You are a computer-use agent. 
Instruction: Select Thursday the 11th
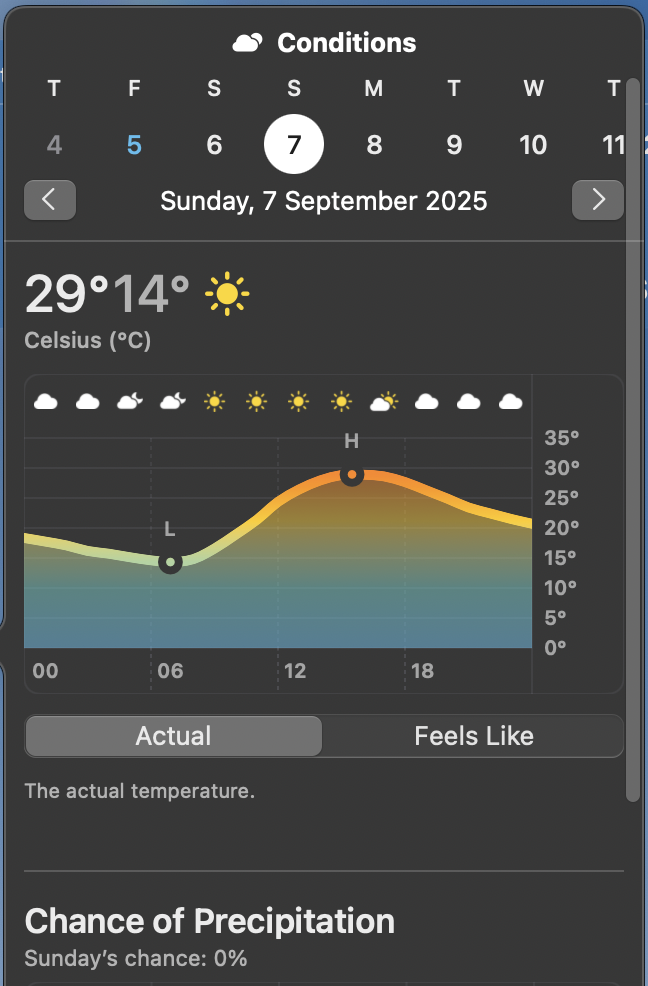(x=612, y=145)
